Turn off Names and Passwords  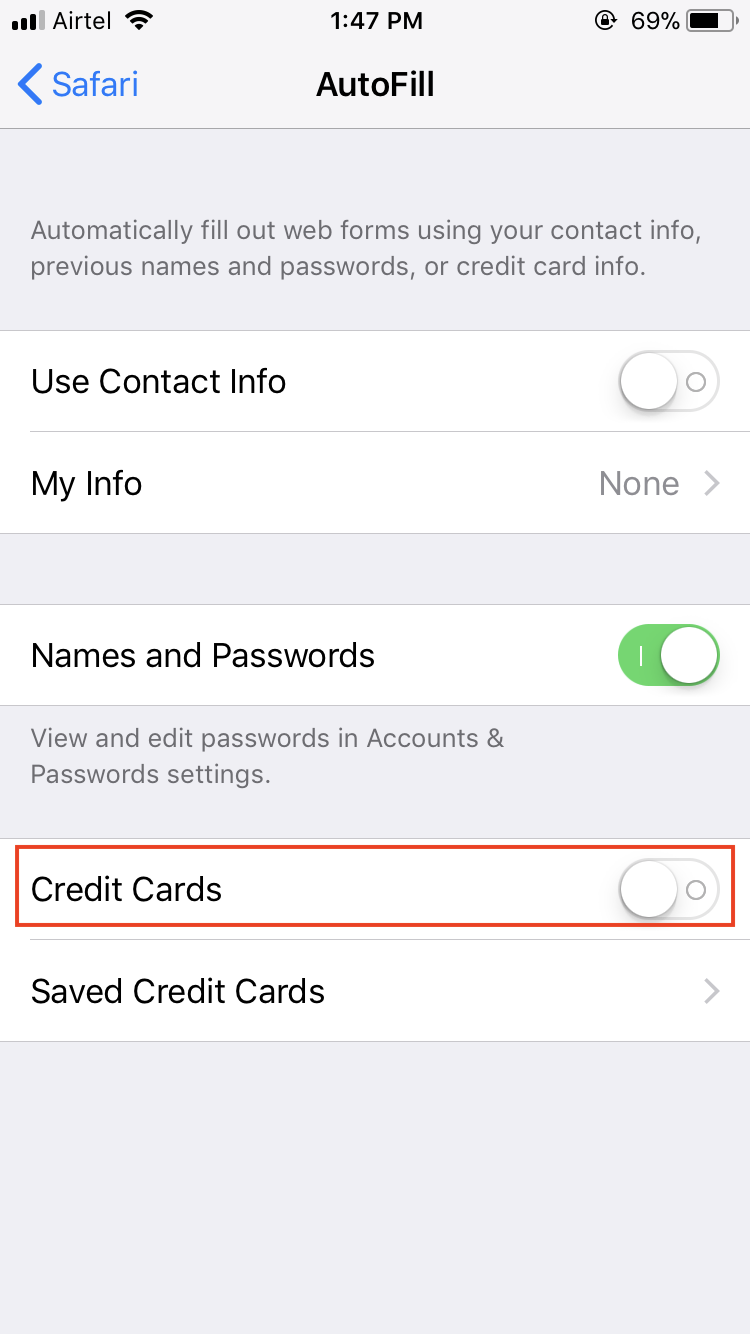[668, 656]
